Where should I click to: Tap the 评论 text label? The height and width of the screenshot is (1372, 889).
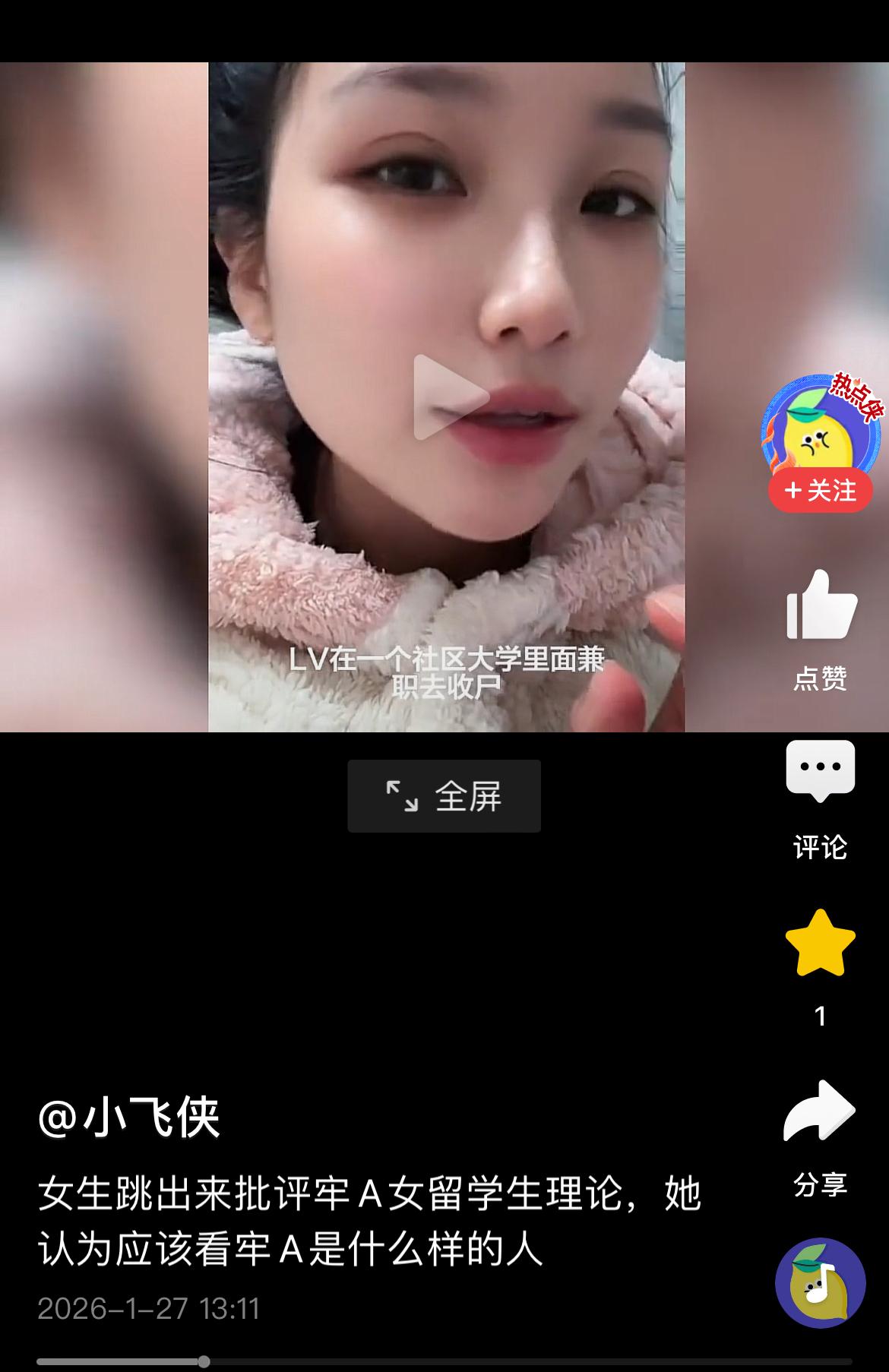[819, 851]
